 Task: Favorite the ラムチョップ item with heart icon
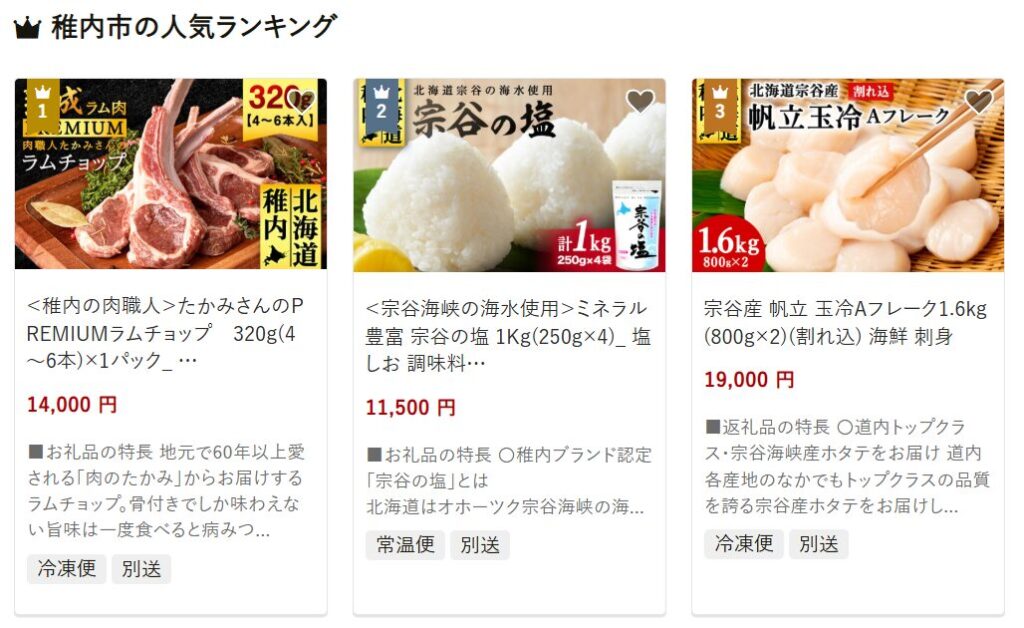tap(302, 101)
